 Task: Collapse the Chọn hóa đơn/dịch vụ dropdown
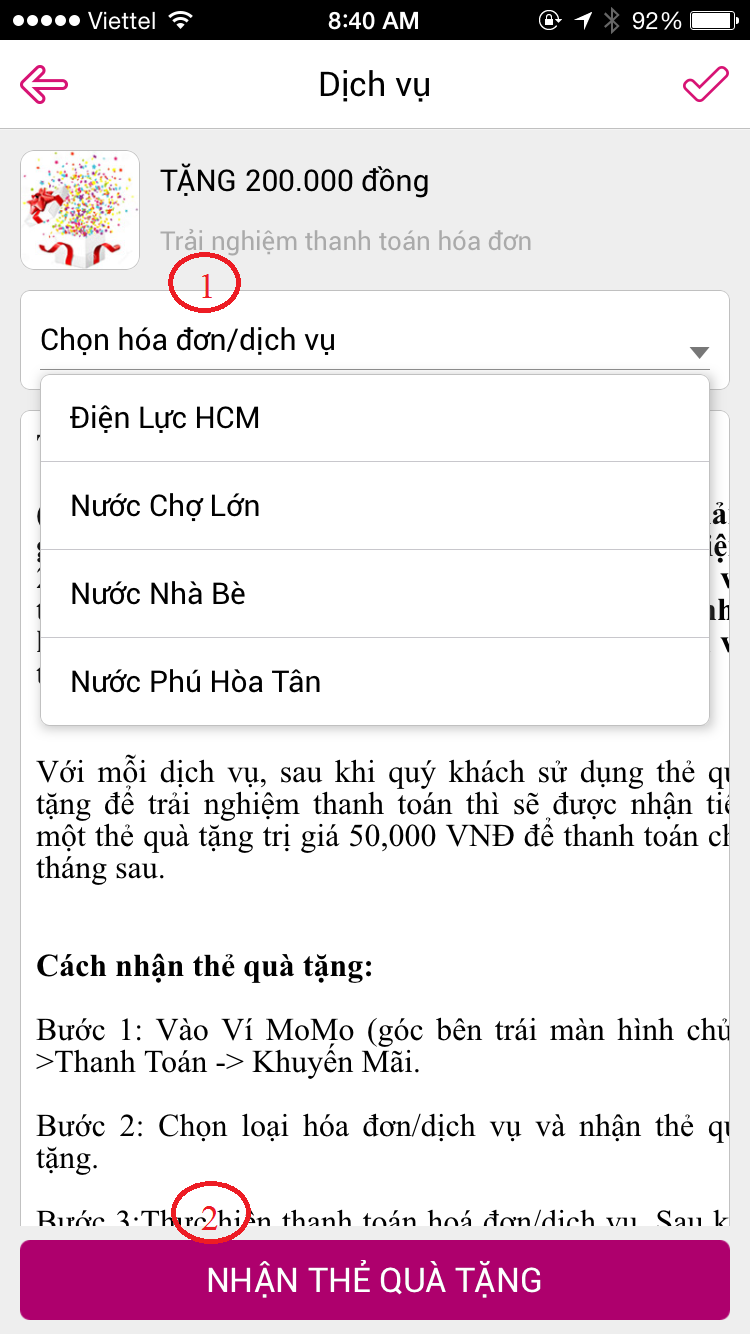699,351
